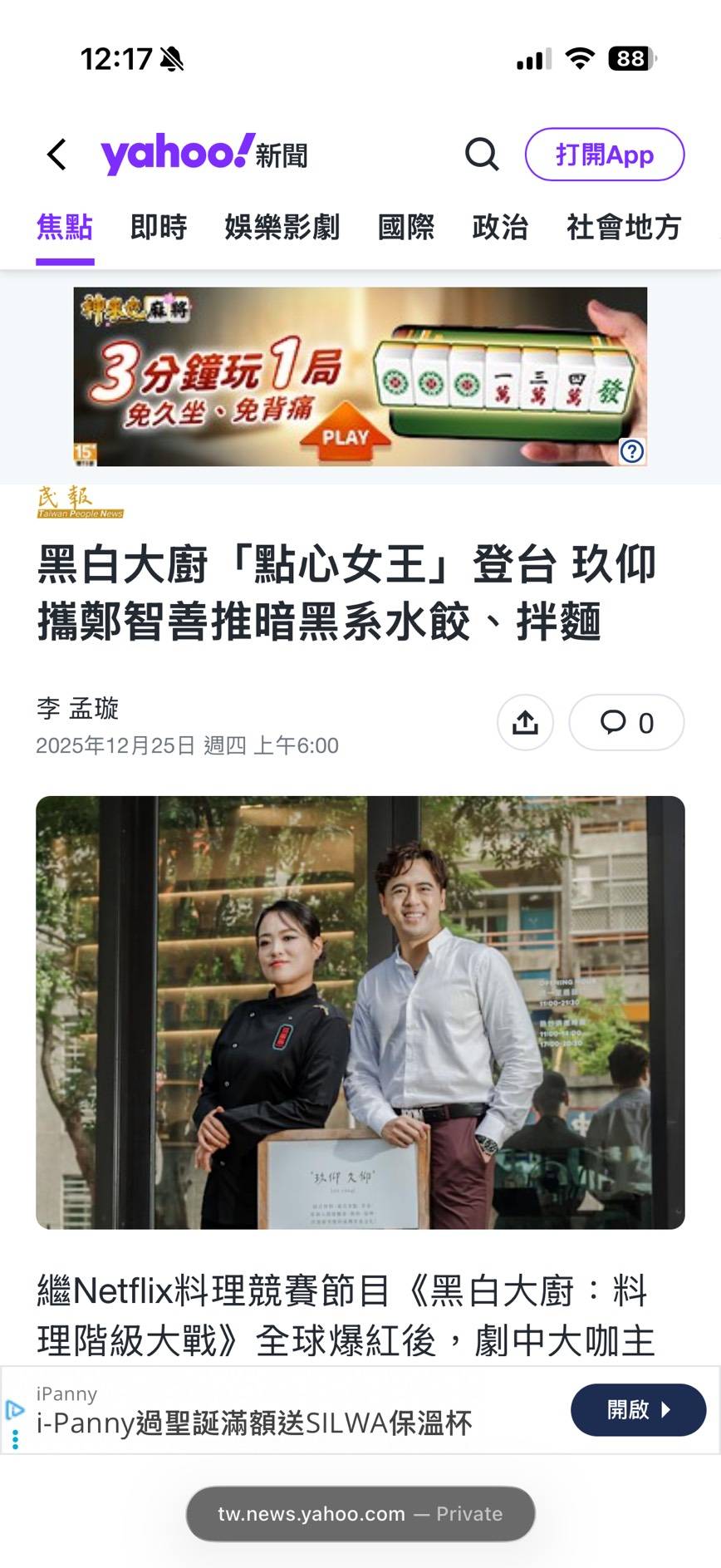
Task: Switch to the 即時 tab
Action: 159,227
